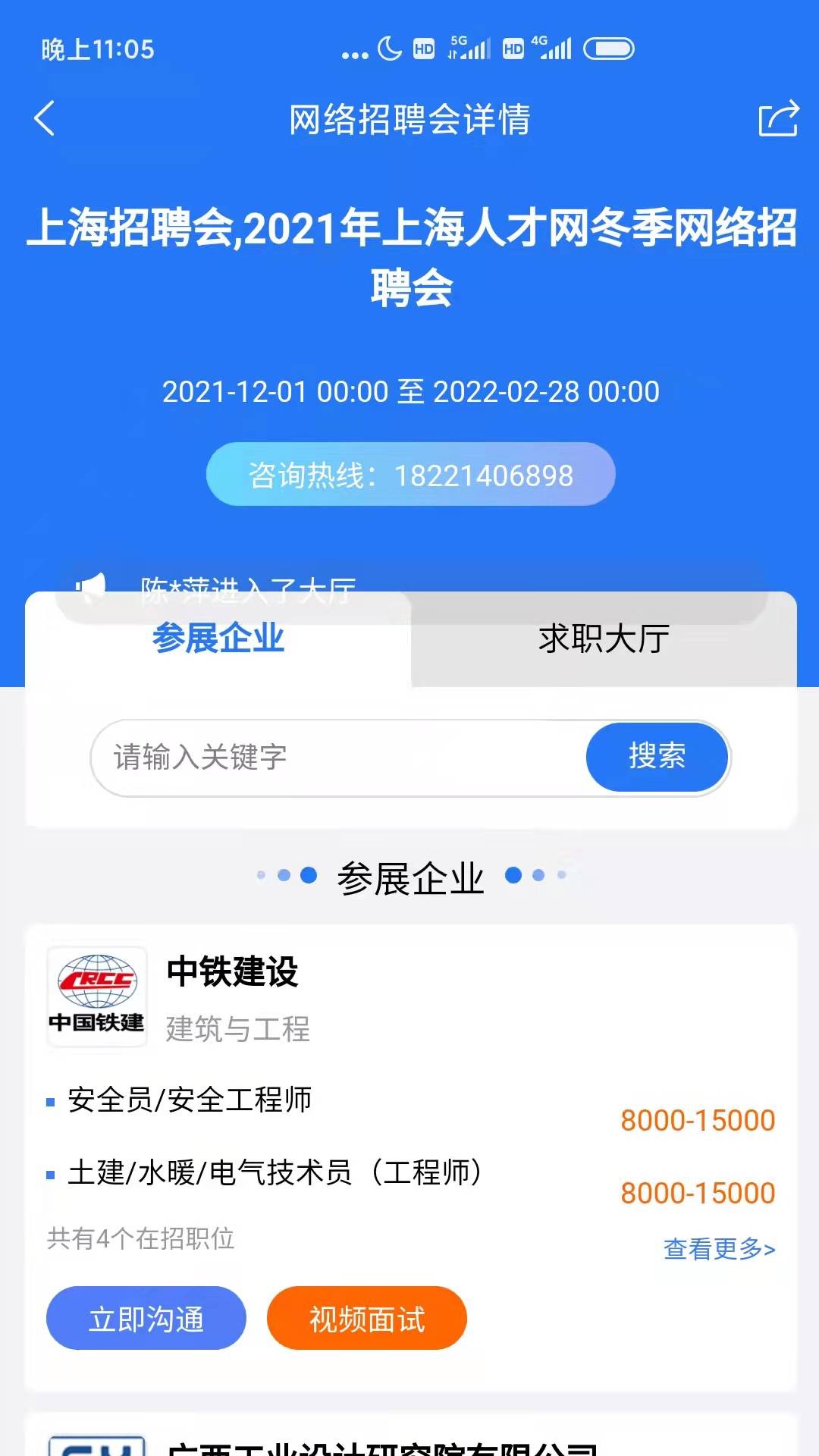Screen dimensions: 819x1456
Task: Select the 安全员/安全工程师 job listing
Action: pos(189,1101)
